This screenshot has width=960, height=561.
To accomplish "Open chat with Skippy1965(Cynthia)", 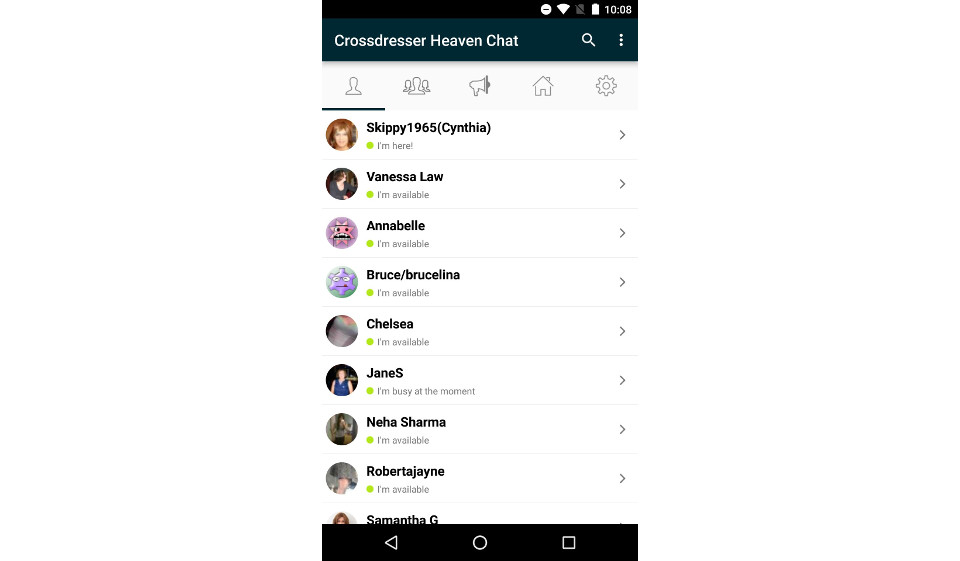I will (480, 135).
